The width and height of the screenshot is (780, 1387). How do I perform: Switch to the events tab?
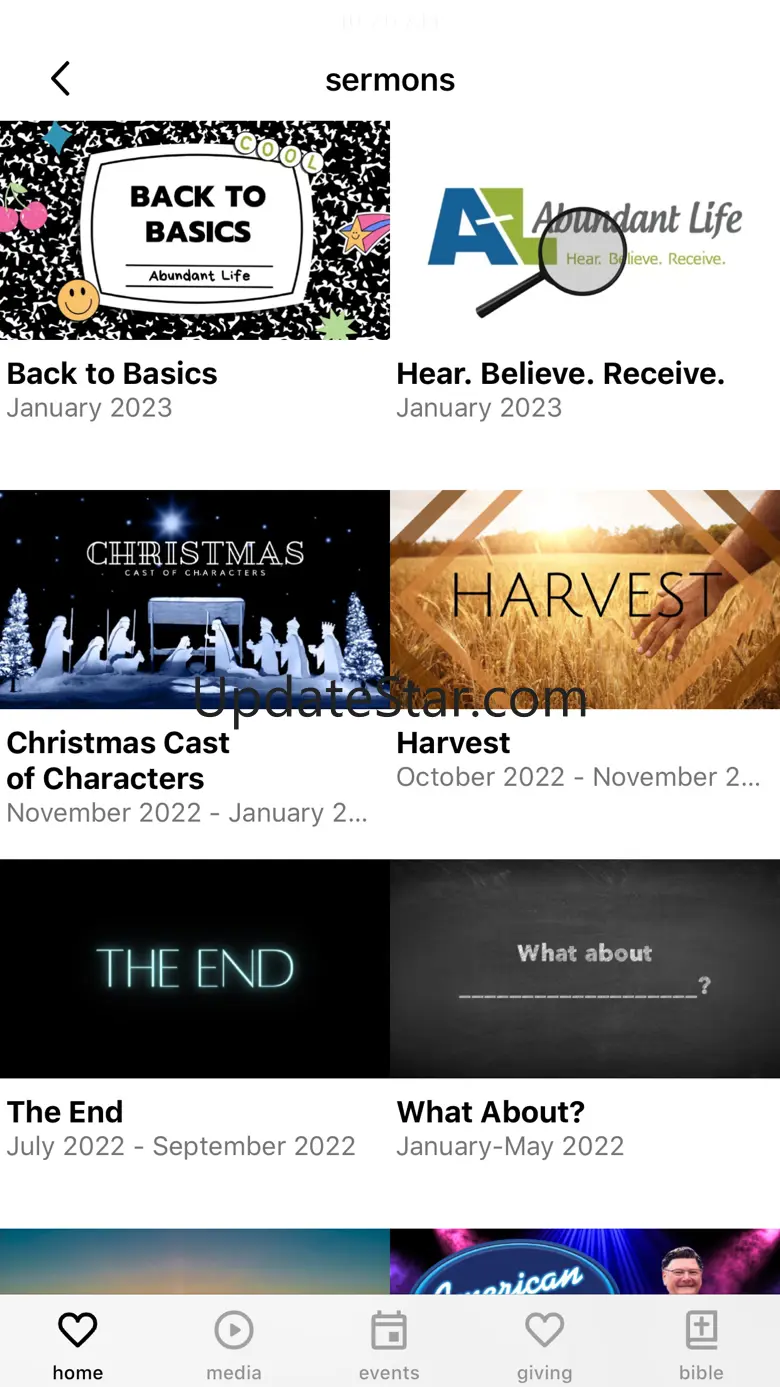389,1345
